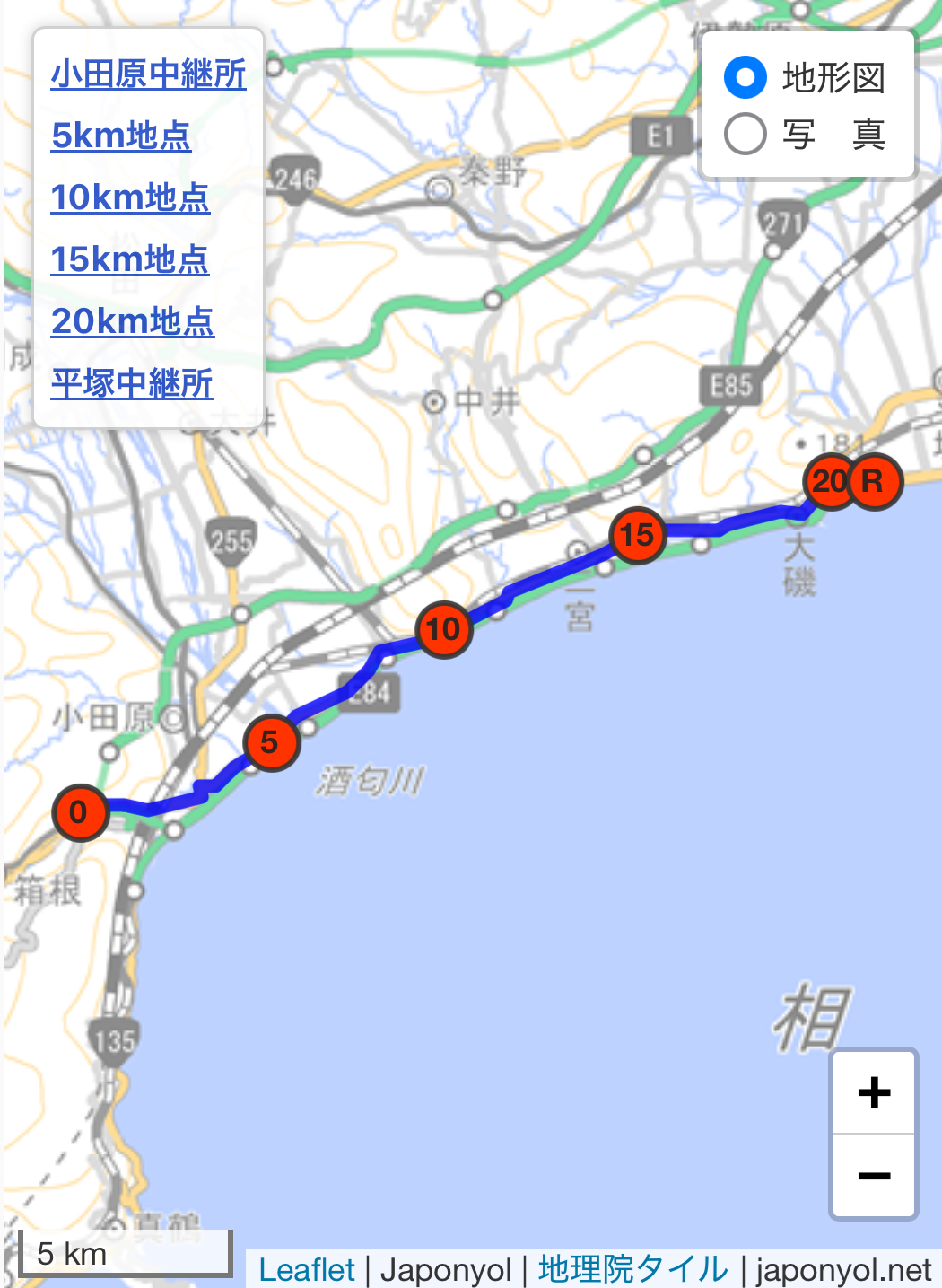Go to the 15km地点 link
Viewport: 942px width, 1288px height.
click(130, 259)
